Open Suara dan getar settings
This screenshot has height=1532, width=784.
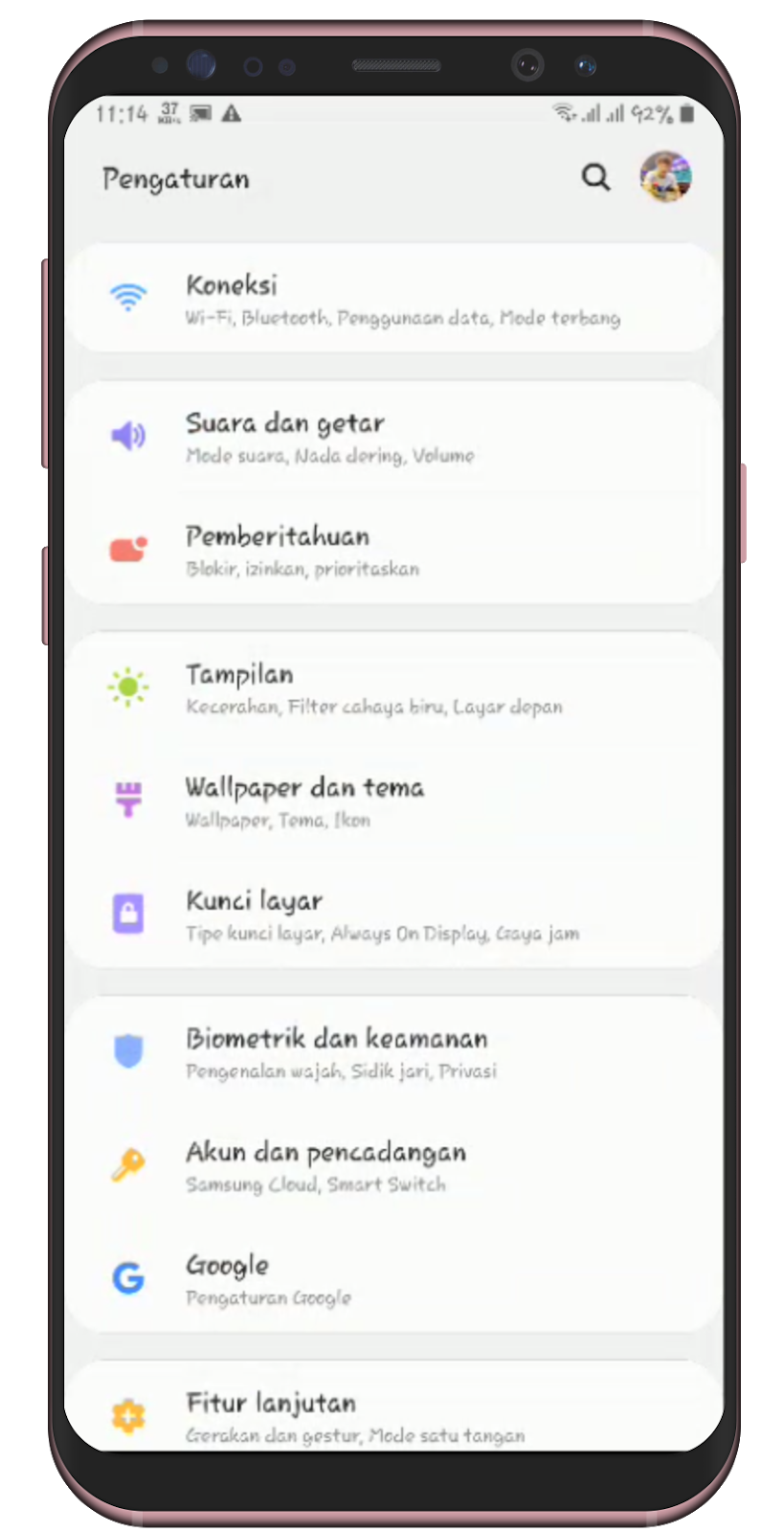(392, 437)
